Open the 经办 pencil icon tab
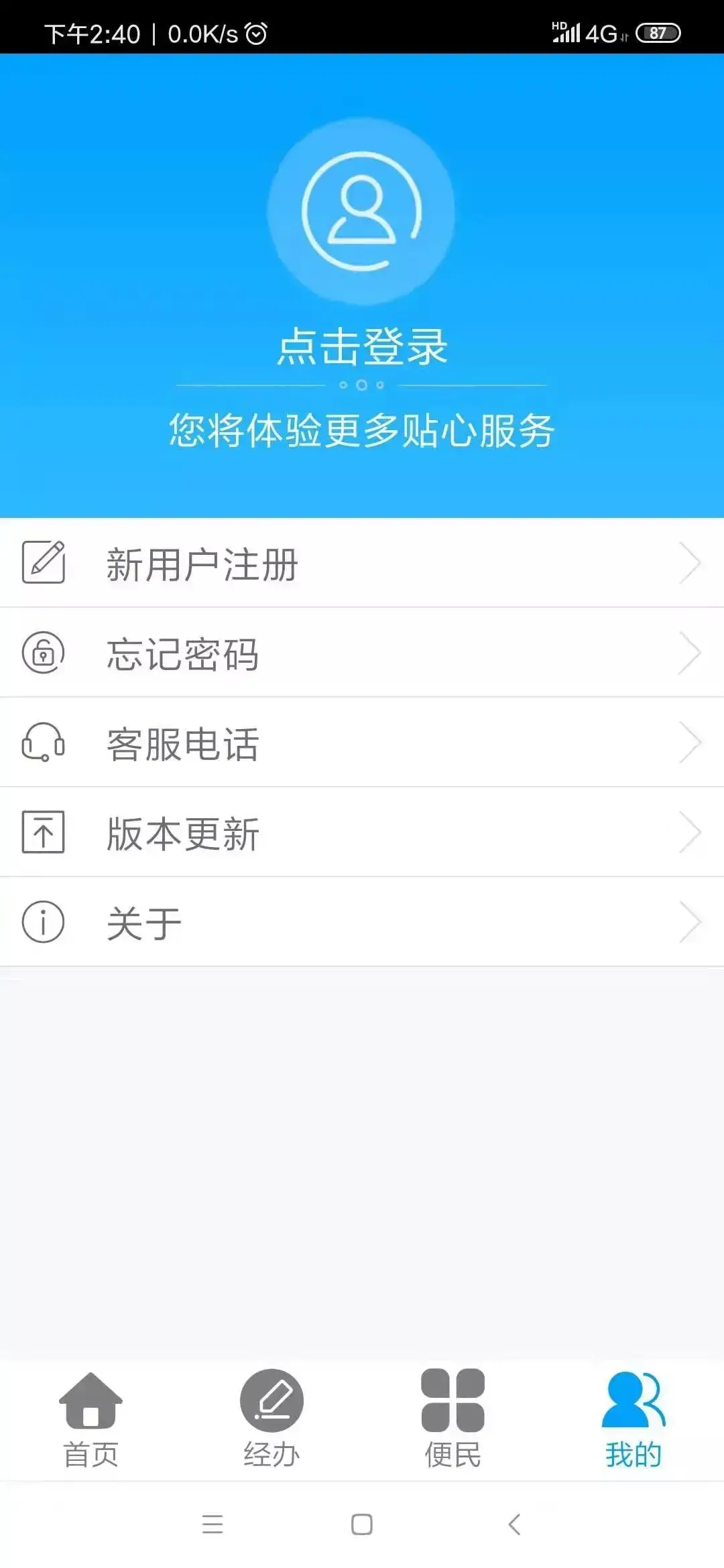 [x=271, y=1399]
